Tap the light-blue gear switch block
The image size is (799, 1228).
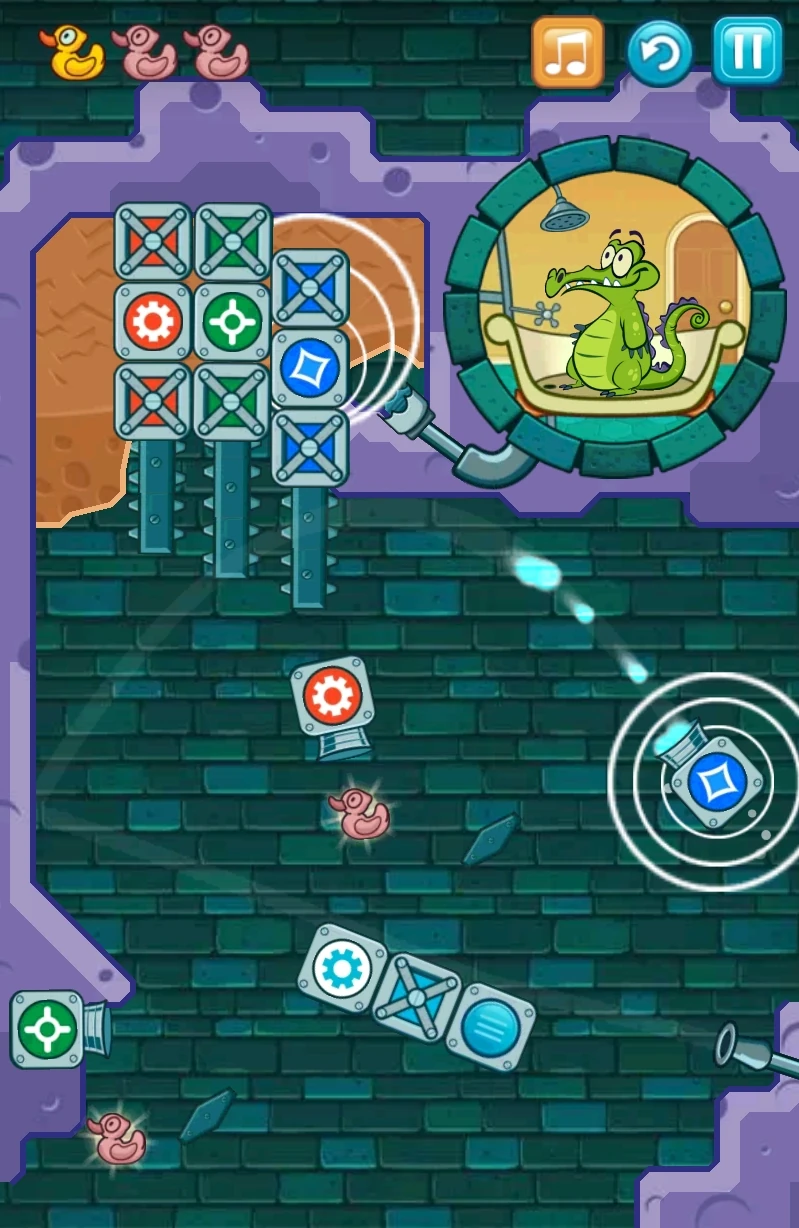(342, 967)
